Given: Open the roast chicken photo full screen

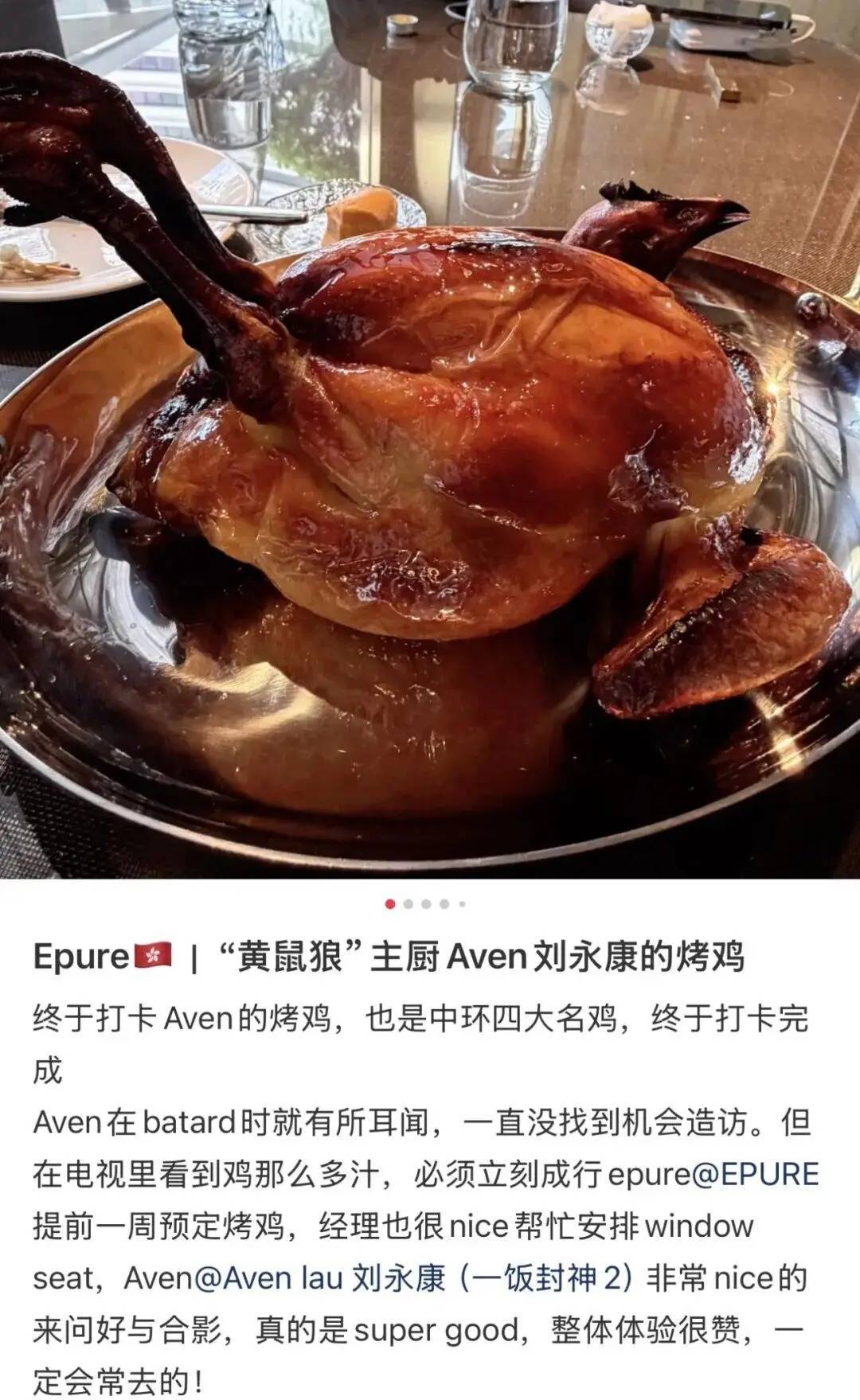Looking at the screenshot, I should coord(430,439).
